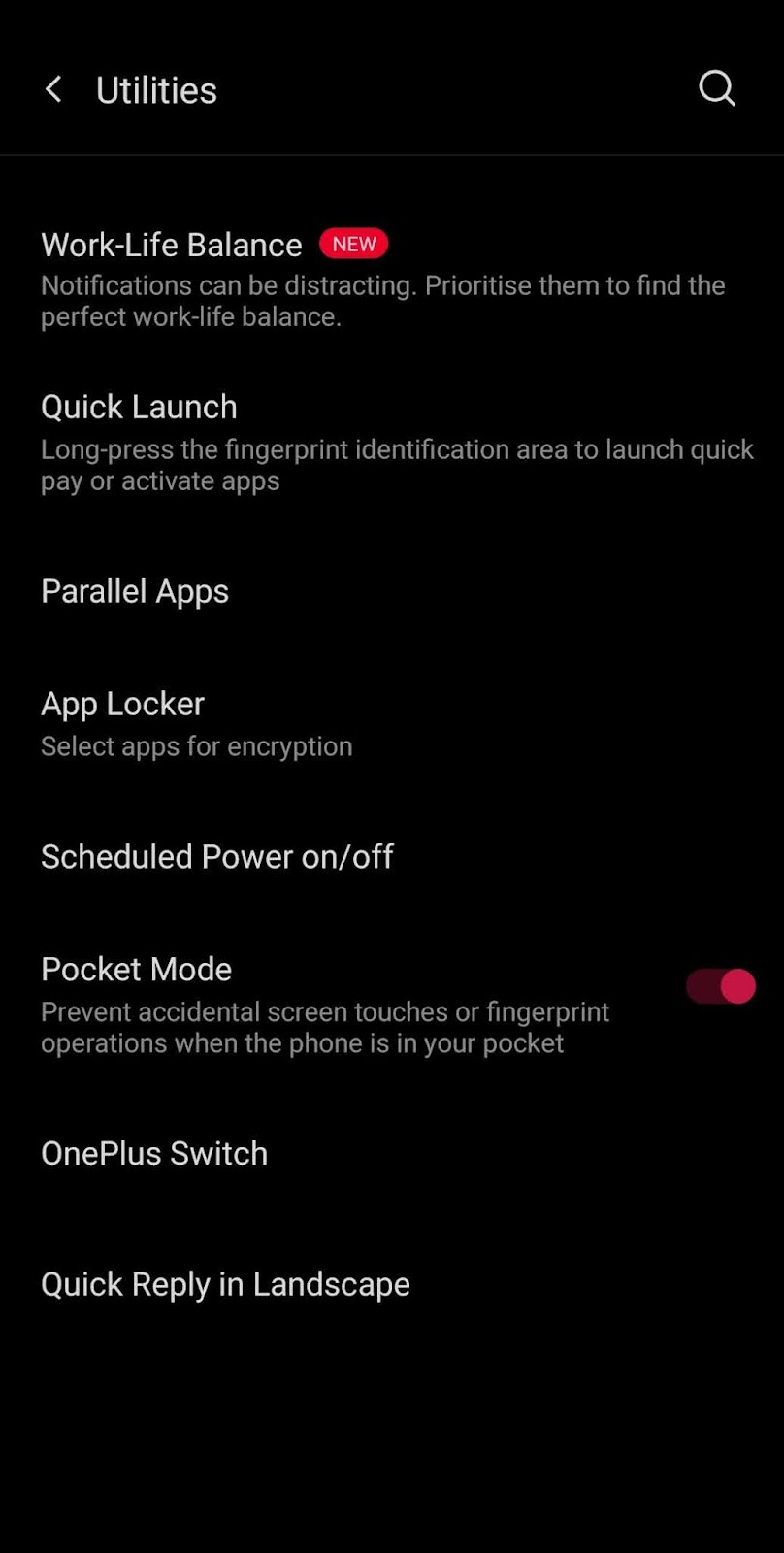
Task: Open Work-Life Balance settings
Action: coord(171,245)
